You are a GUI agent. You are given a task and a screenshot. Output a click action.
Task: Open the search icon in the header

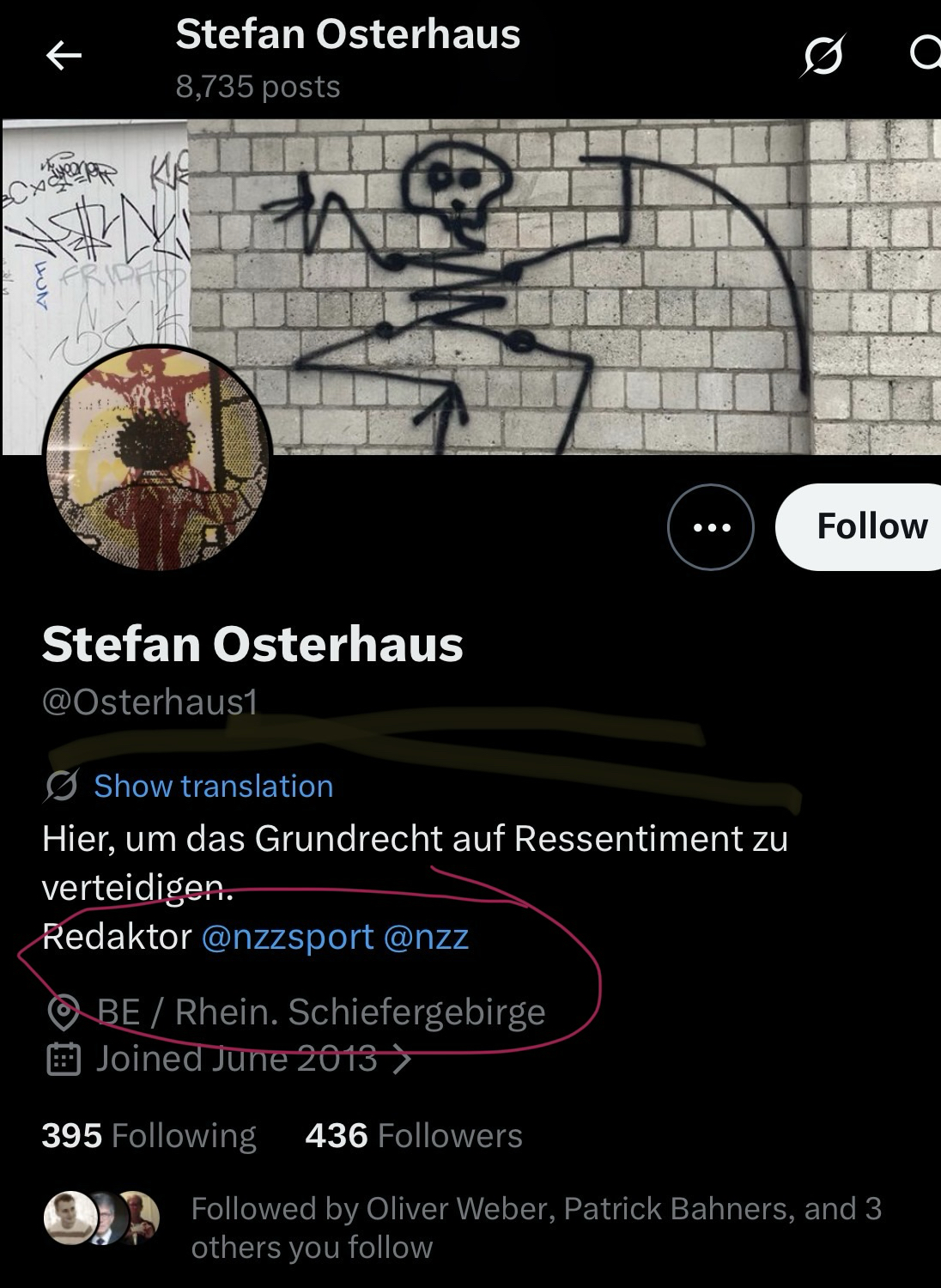pyautogui.click(x=924, y=55)
